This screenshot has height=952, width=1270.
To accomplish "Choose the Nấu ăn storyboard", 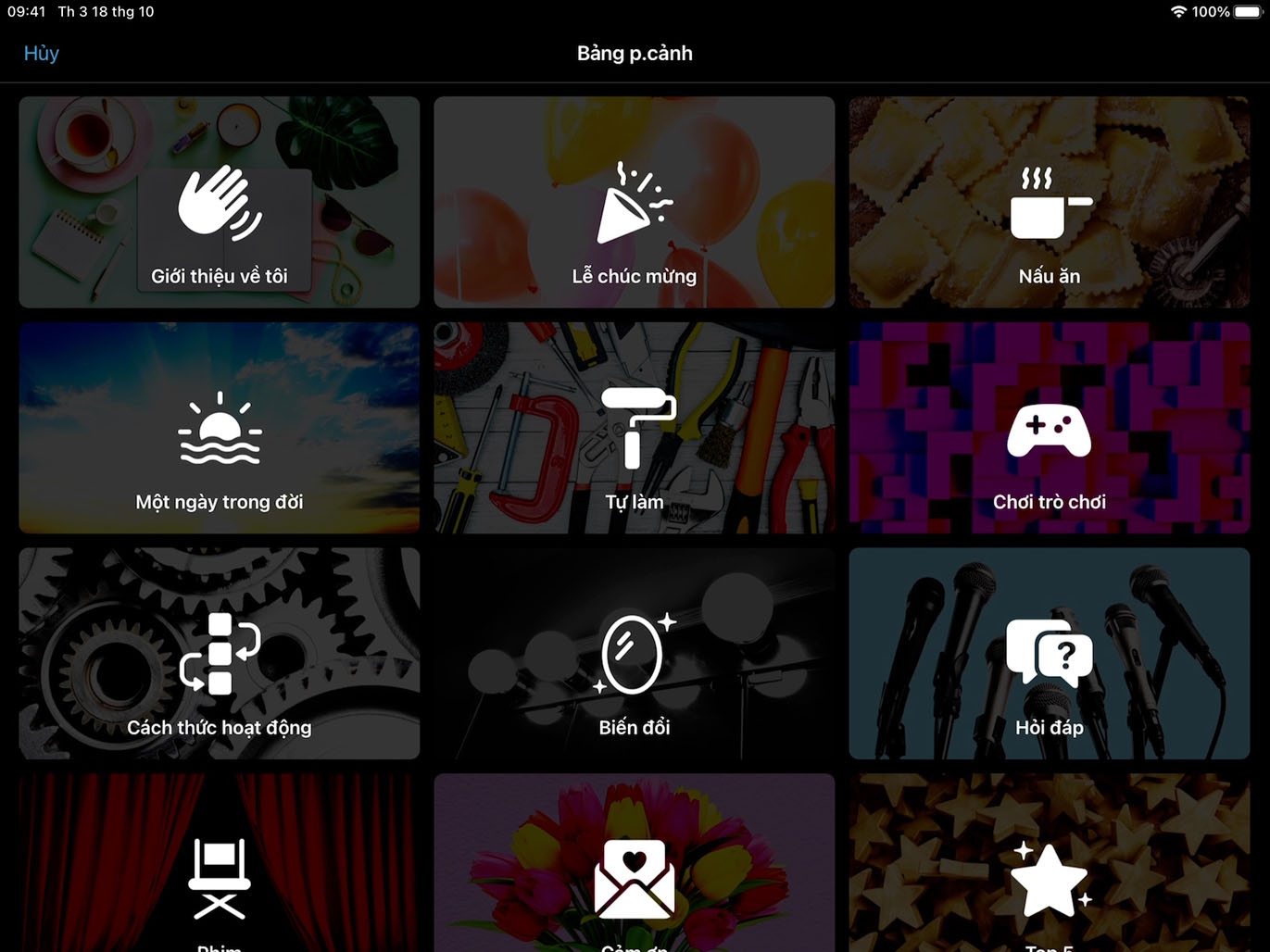I will point(1049,202).
